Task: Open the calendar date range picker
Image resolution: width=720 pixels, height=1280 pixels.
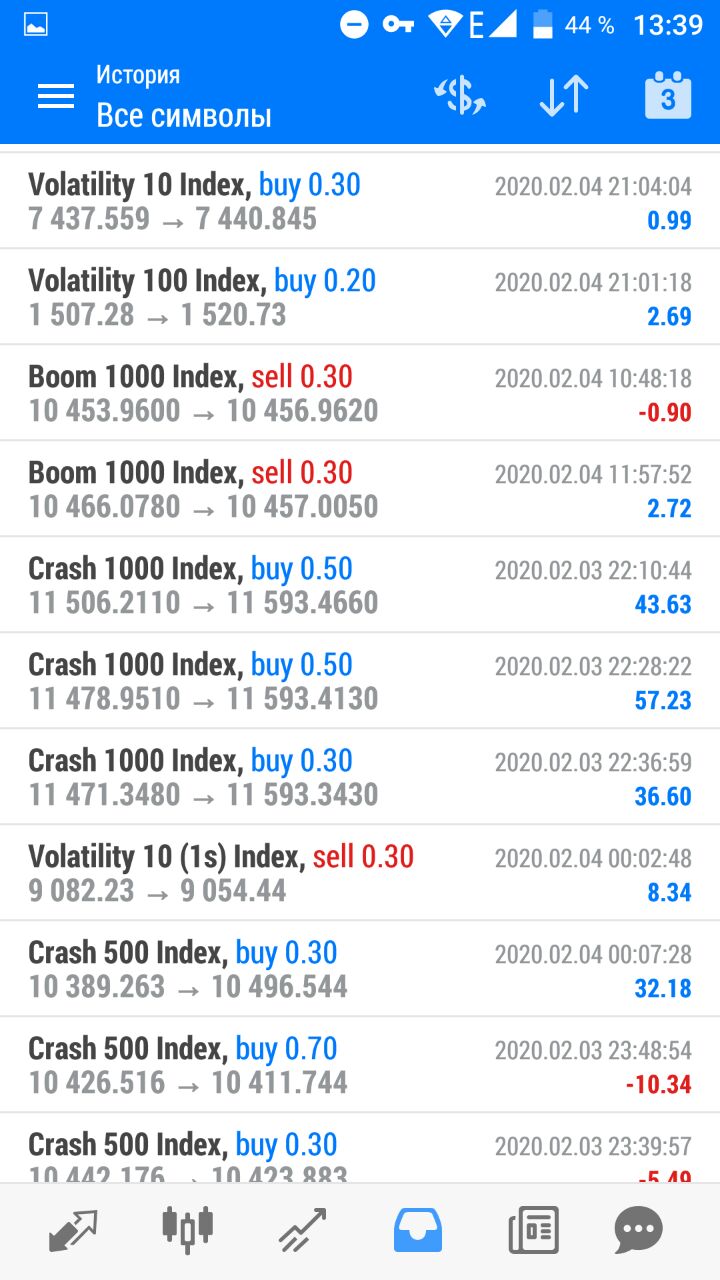Action: pyautogui.click(x=668, y=96)
